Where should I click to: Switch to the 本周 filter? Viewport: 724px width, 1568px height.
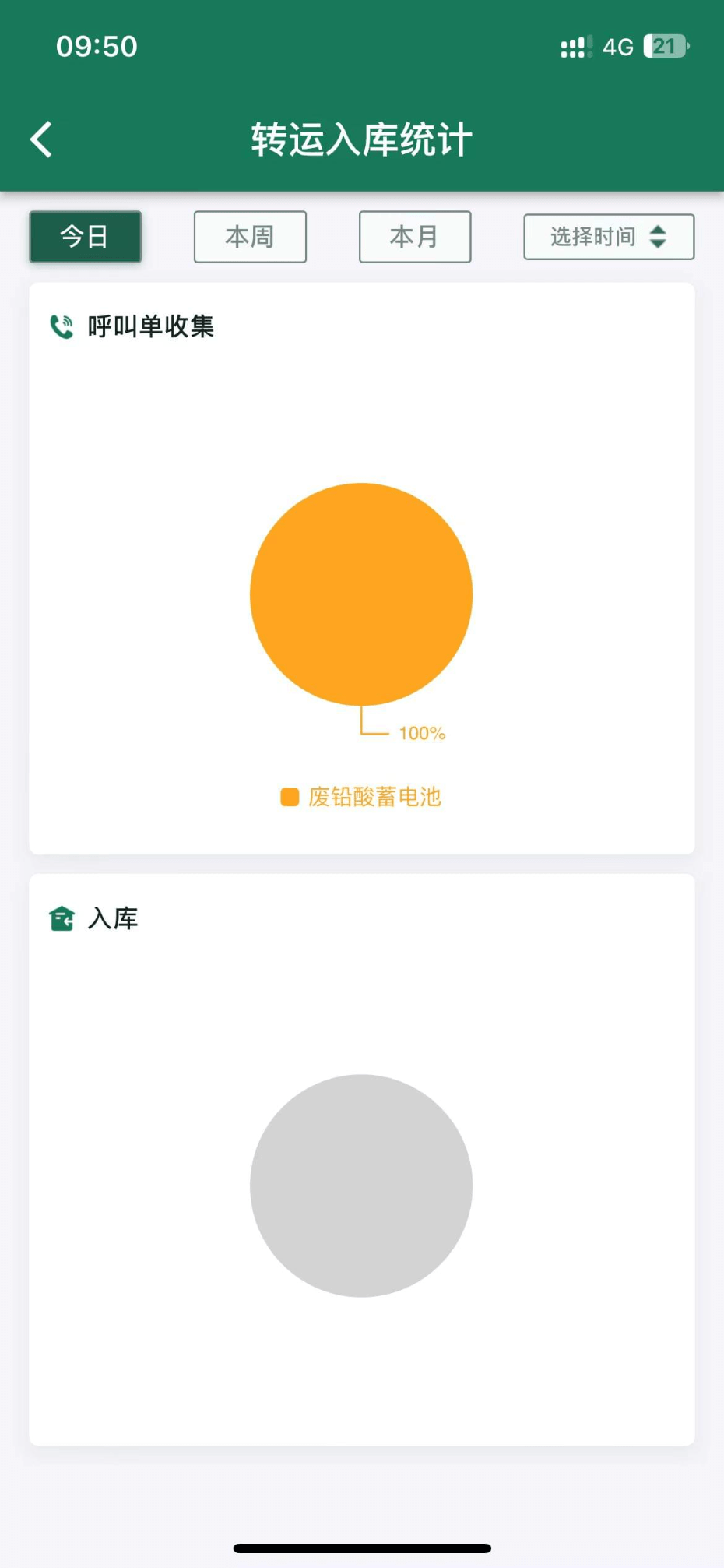(250, 237)
